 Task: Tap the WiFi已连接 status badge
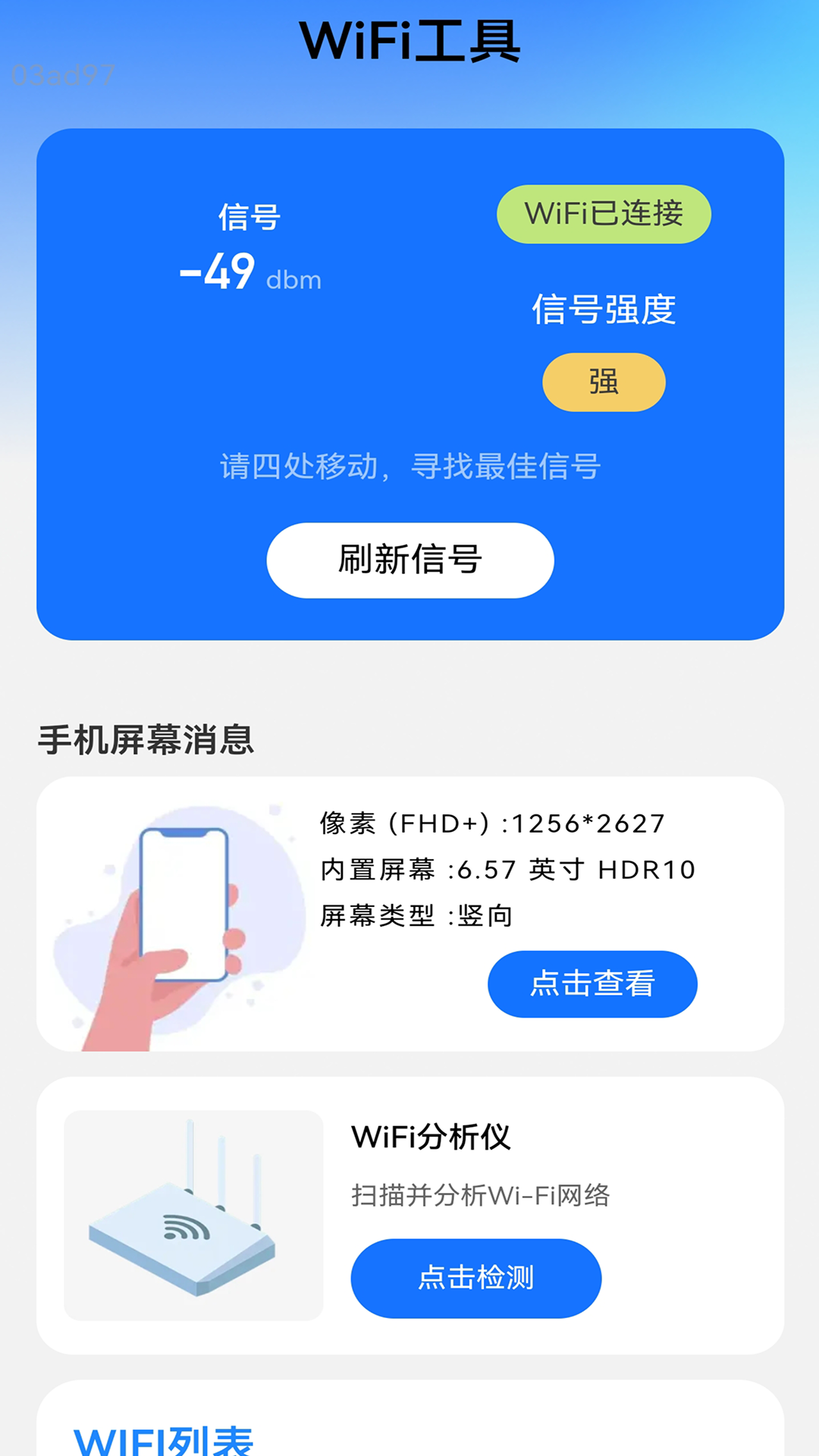coord(603,215)
